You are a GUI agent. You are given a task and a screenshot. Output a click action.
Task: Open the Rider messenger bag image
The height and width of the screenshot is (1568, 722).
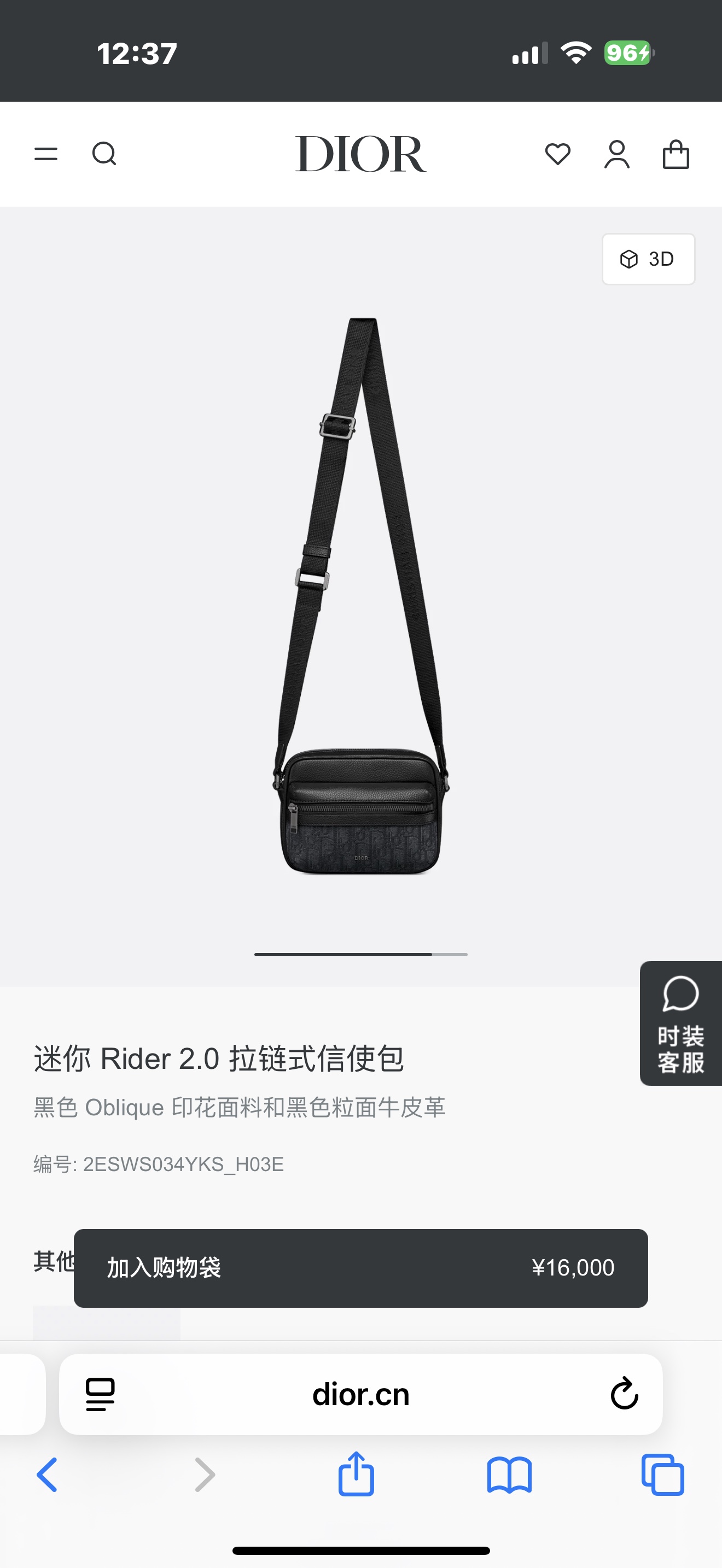tap(361, 596)
